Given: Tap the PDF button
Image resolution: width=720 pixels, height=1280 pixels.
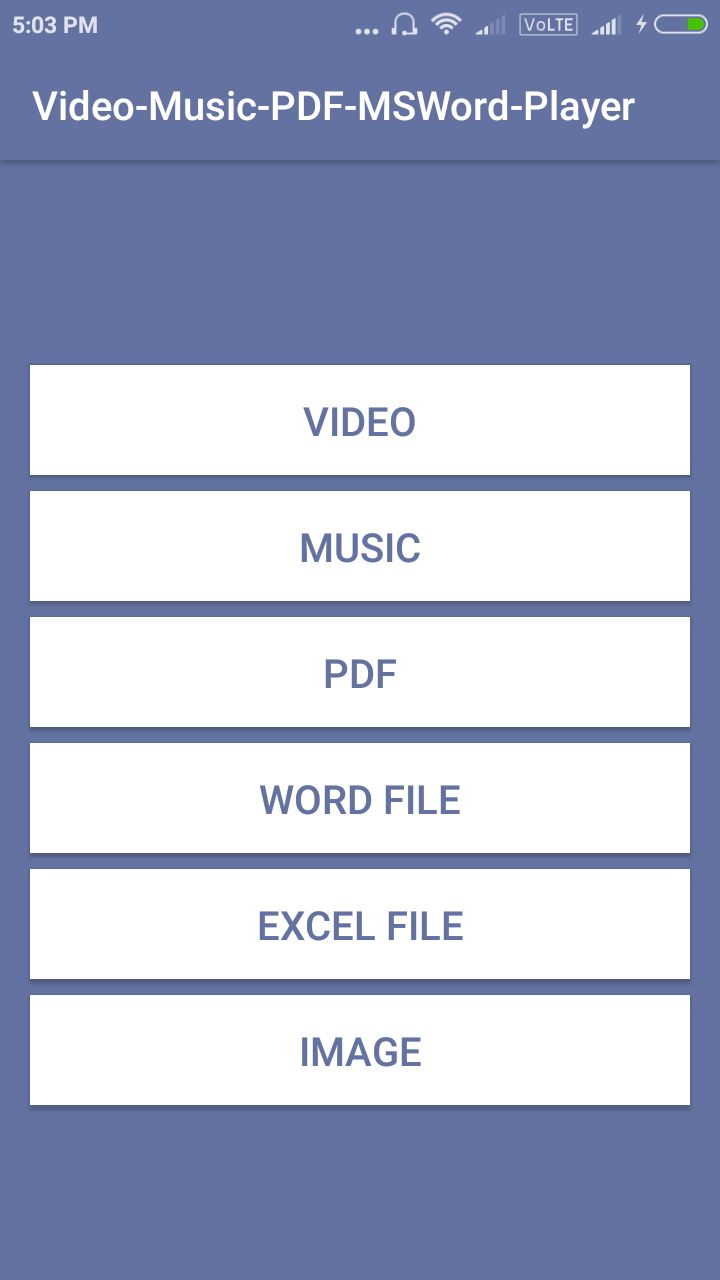Looking at the screenshot, I should click(360, 673).
